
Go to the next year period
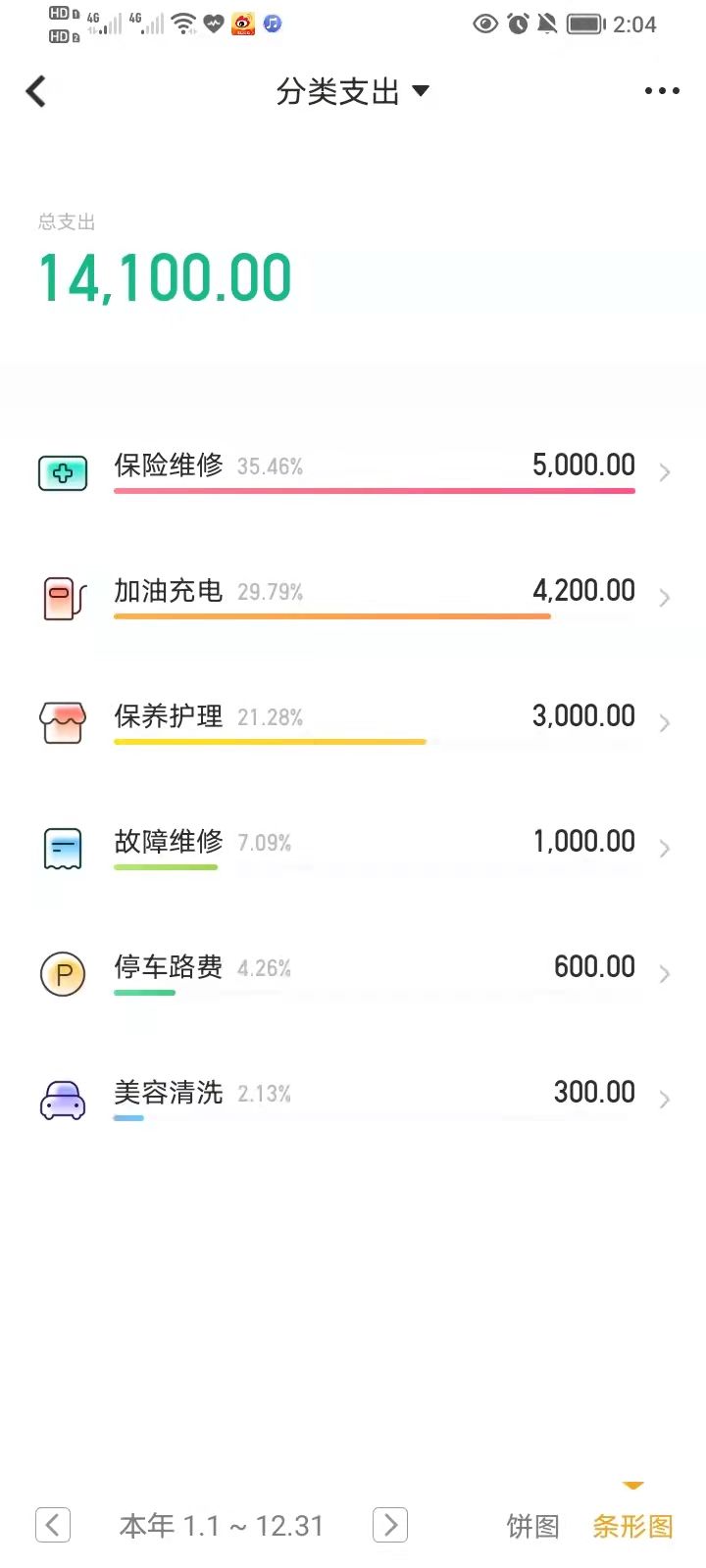coord(390,1525)
